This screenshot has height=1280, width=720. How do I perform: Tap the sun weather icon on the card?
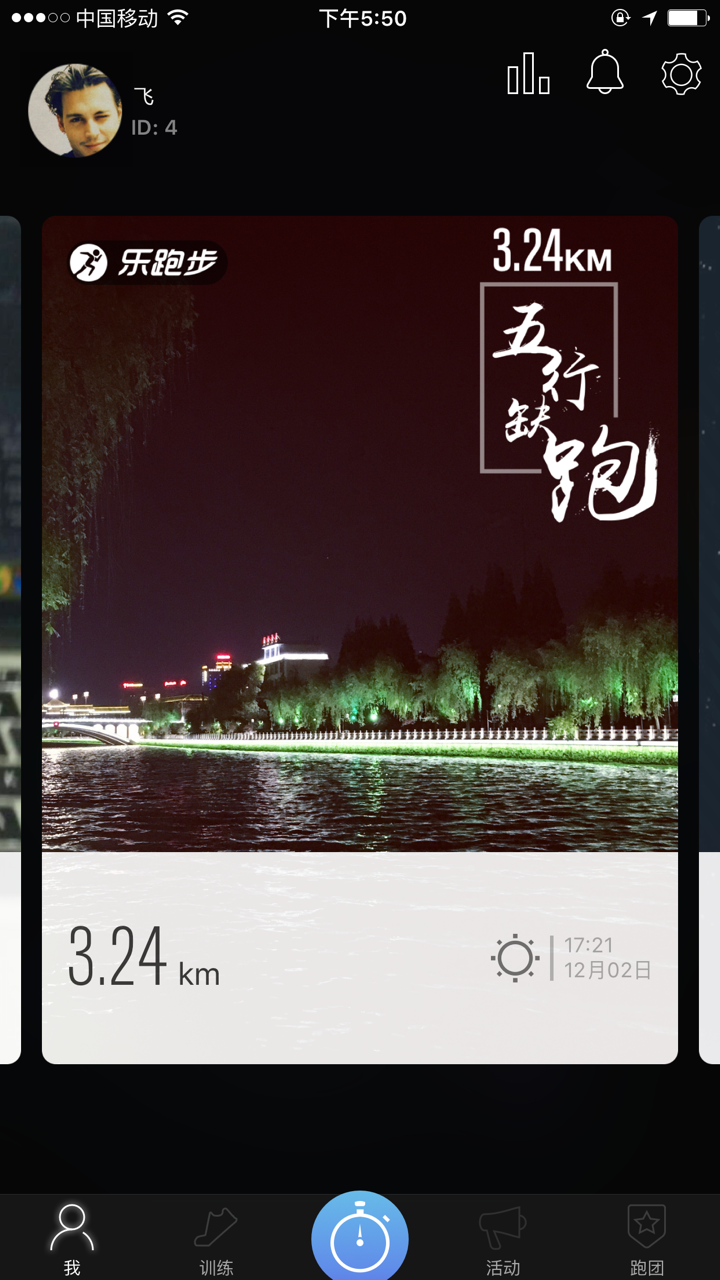point(516,958)
